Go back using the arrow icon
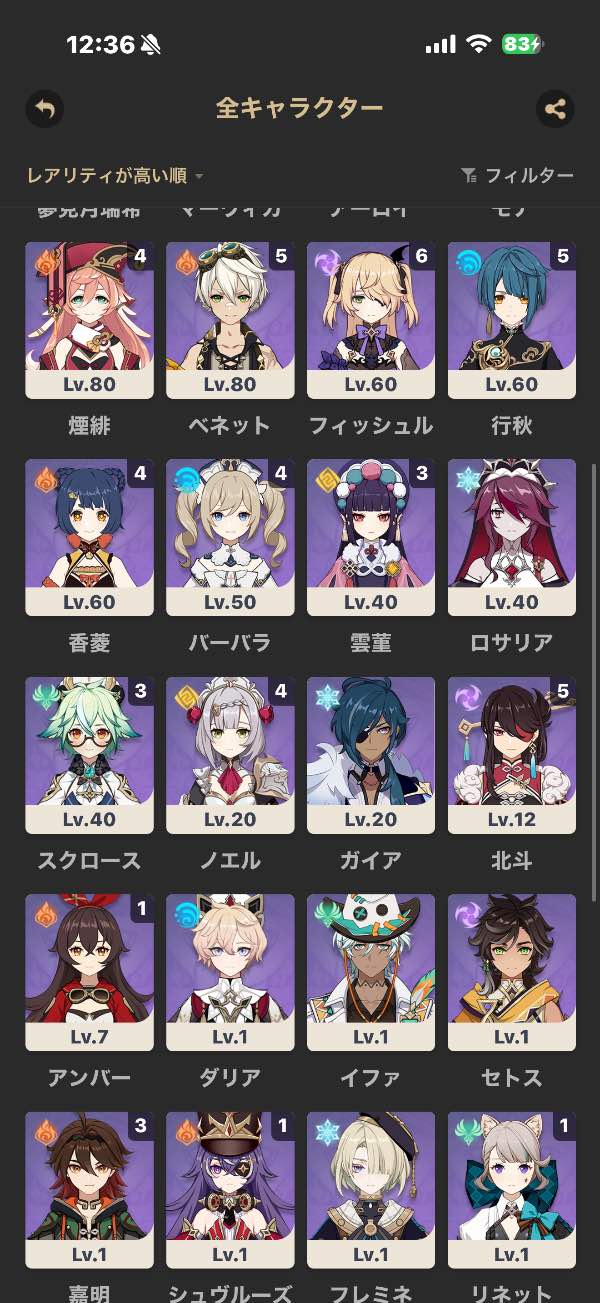The width and height of the screenshot is (600, 1303). (x=44, y=108)
